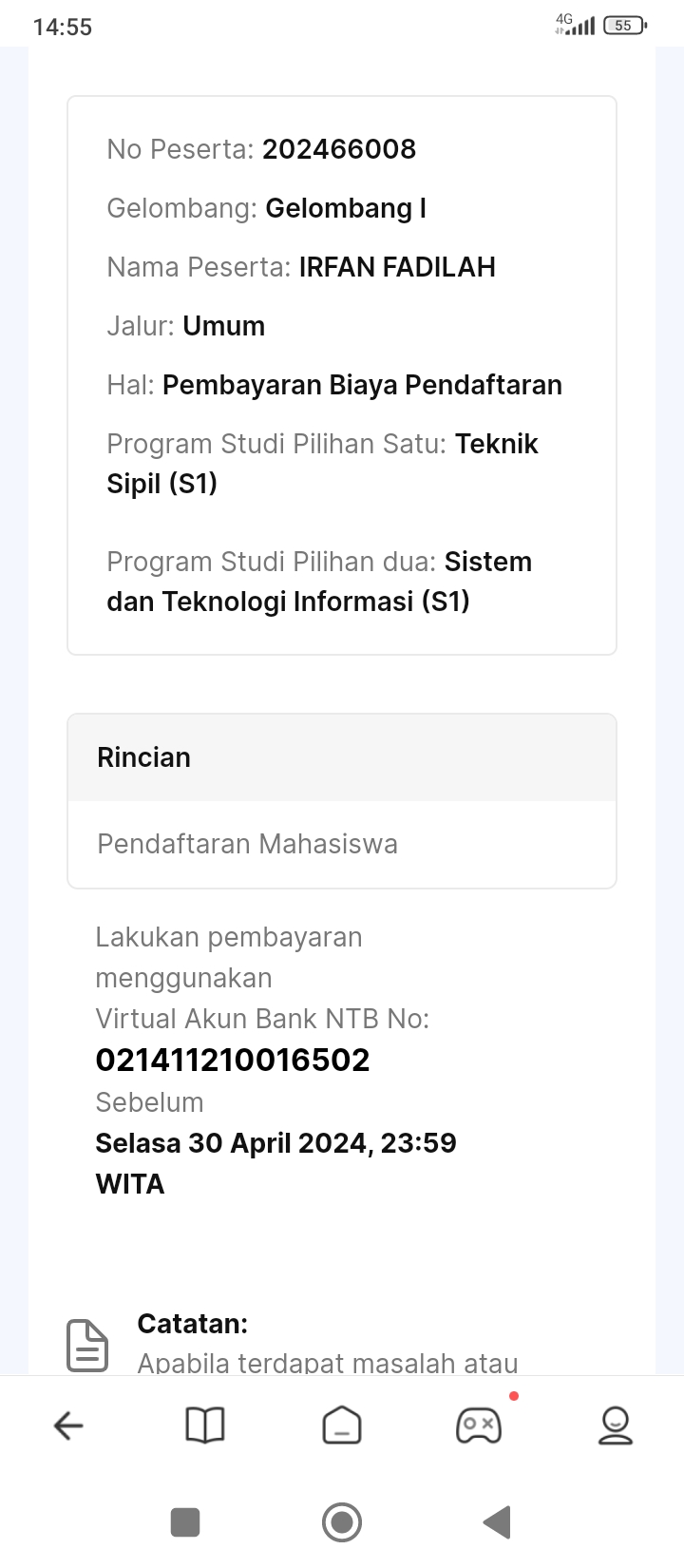The image size is (684, 1568).
Task: Go back using the browser back arrow
Action: (x=68, y=1425)
